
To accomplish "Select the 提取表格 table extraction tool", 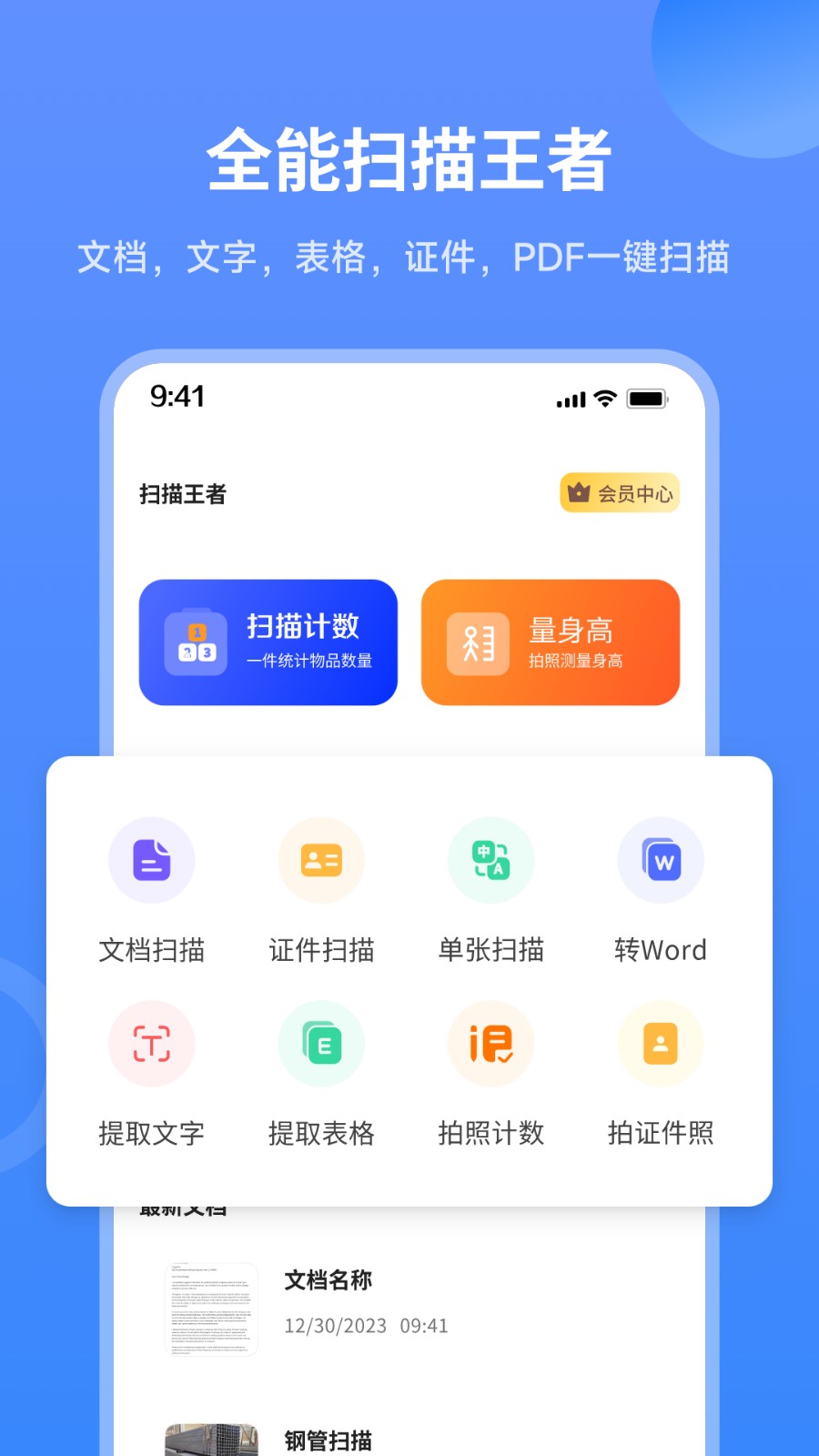I will click(x=320, y=1044).
